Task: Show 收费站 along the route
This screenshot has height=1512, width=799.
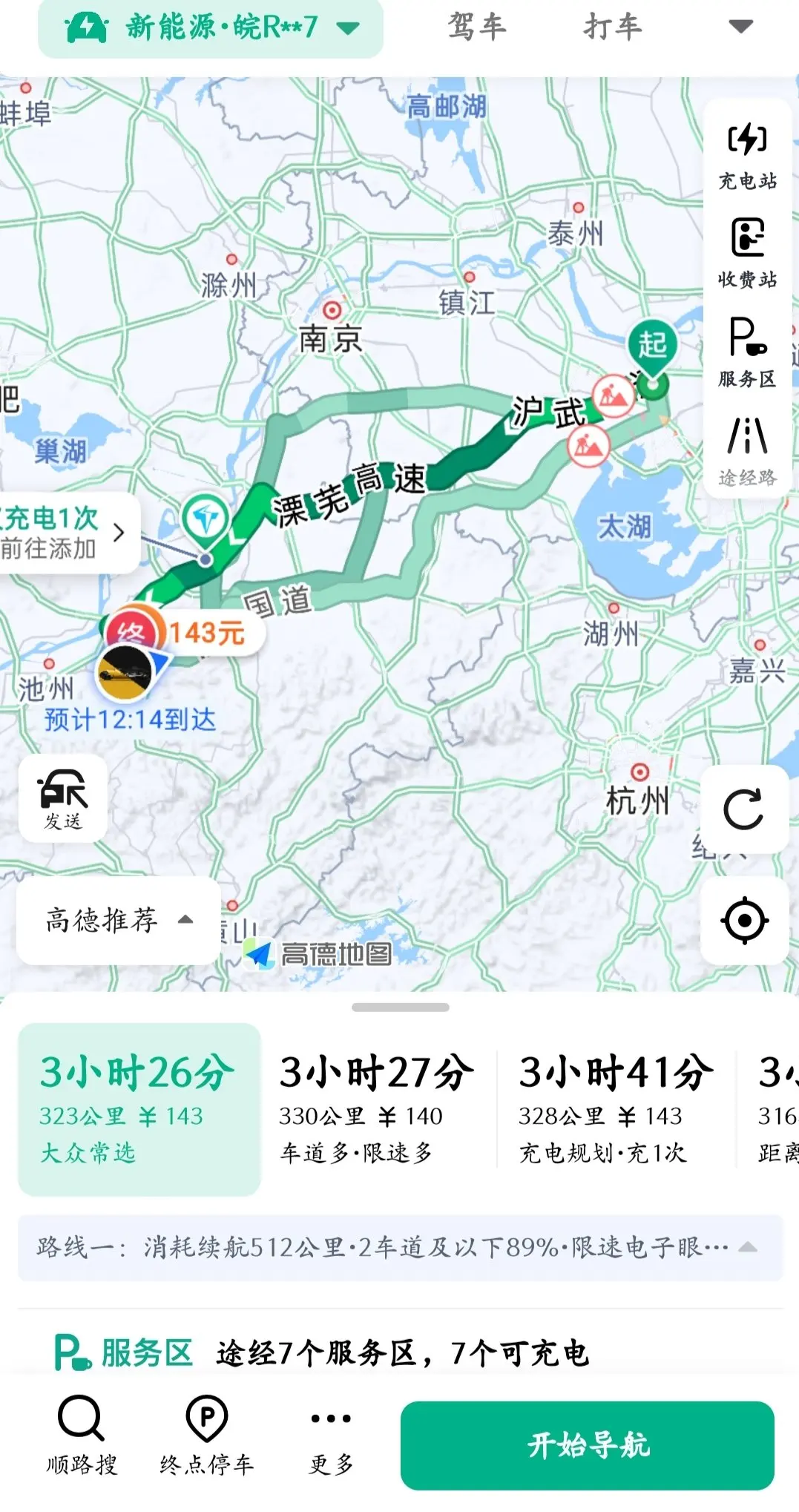Action: click(747, 254)
